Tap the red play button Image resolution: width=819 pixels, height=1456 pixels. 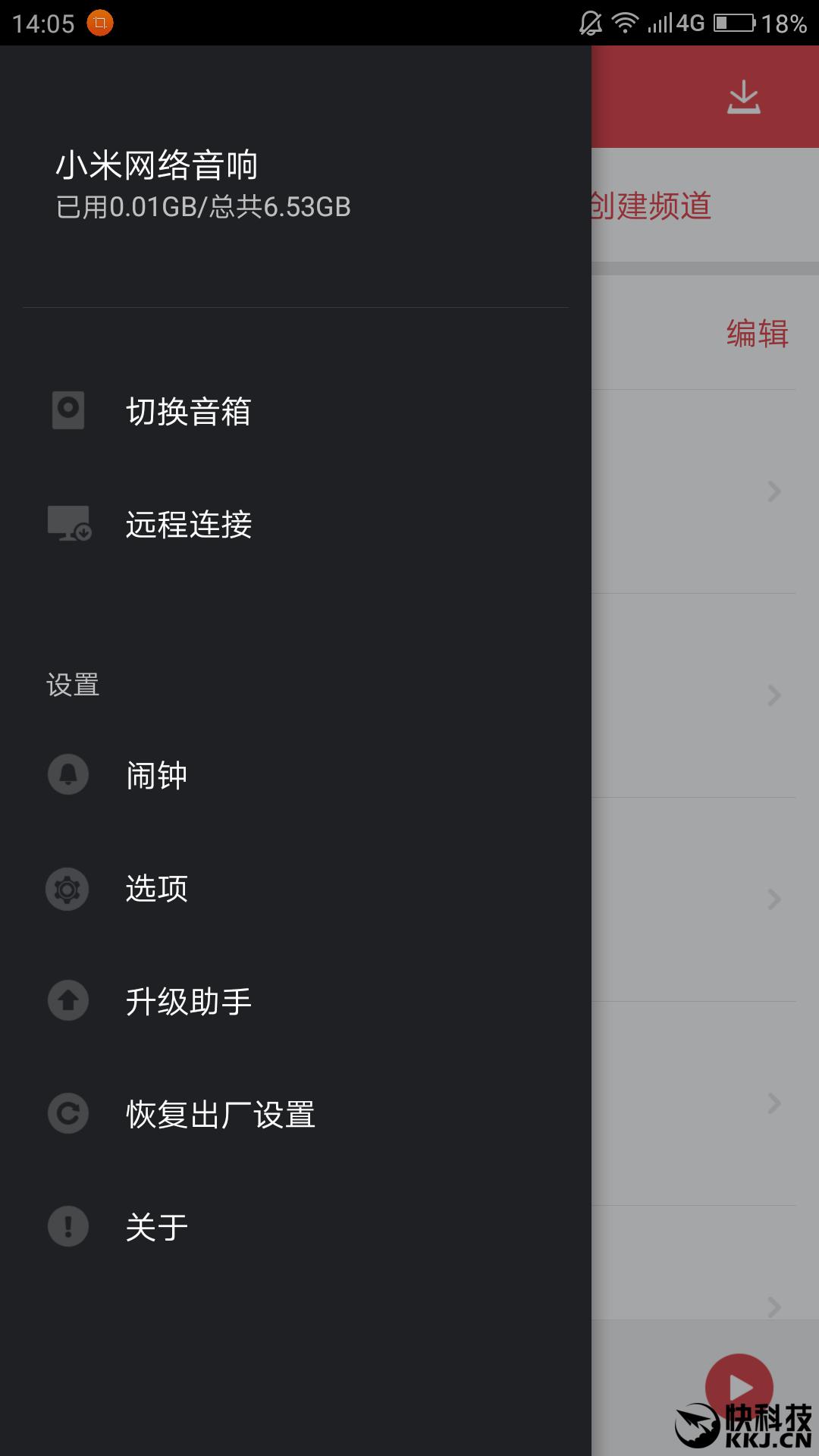(739, 1387)
